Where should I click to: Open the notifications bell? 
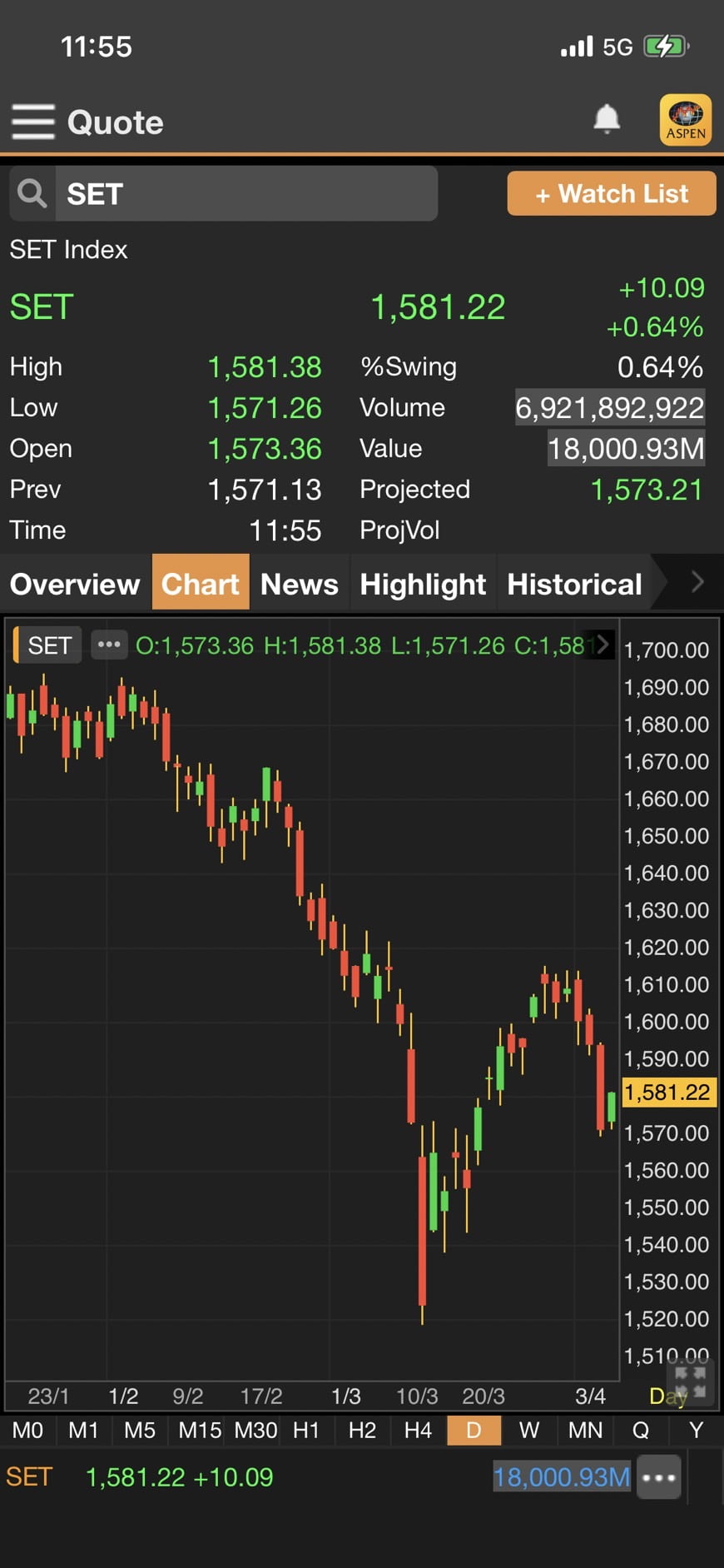coord(607,120)
